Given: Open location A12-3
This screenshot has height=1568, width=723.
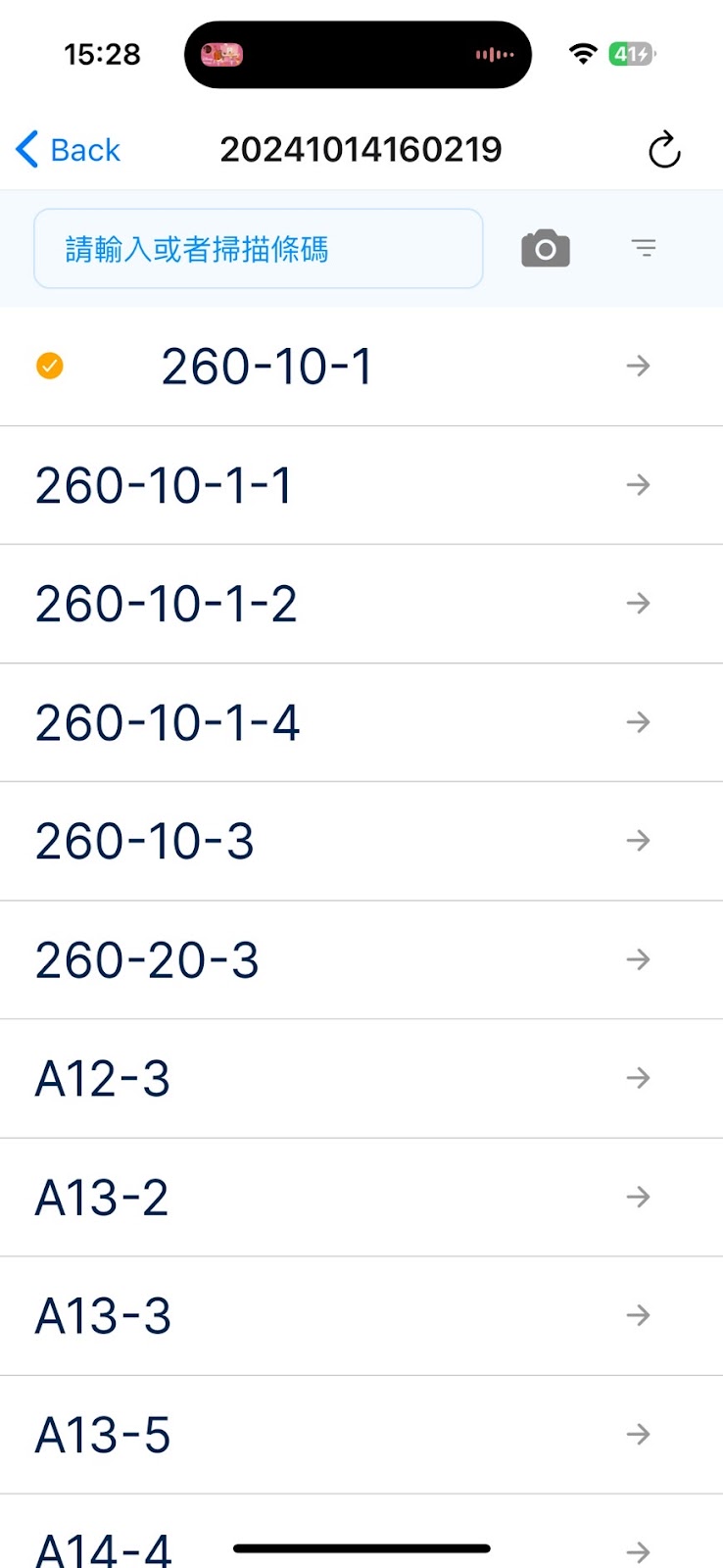Looking at the screenshot, I should 361,1078.
